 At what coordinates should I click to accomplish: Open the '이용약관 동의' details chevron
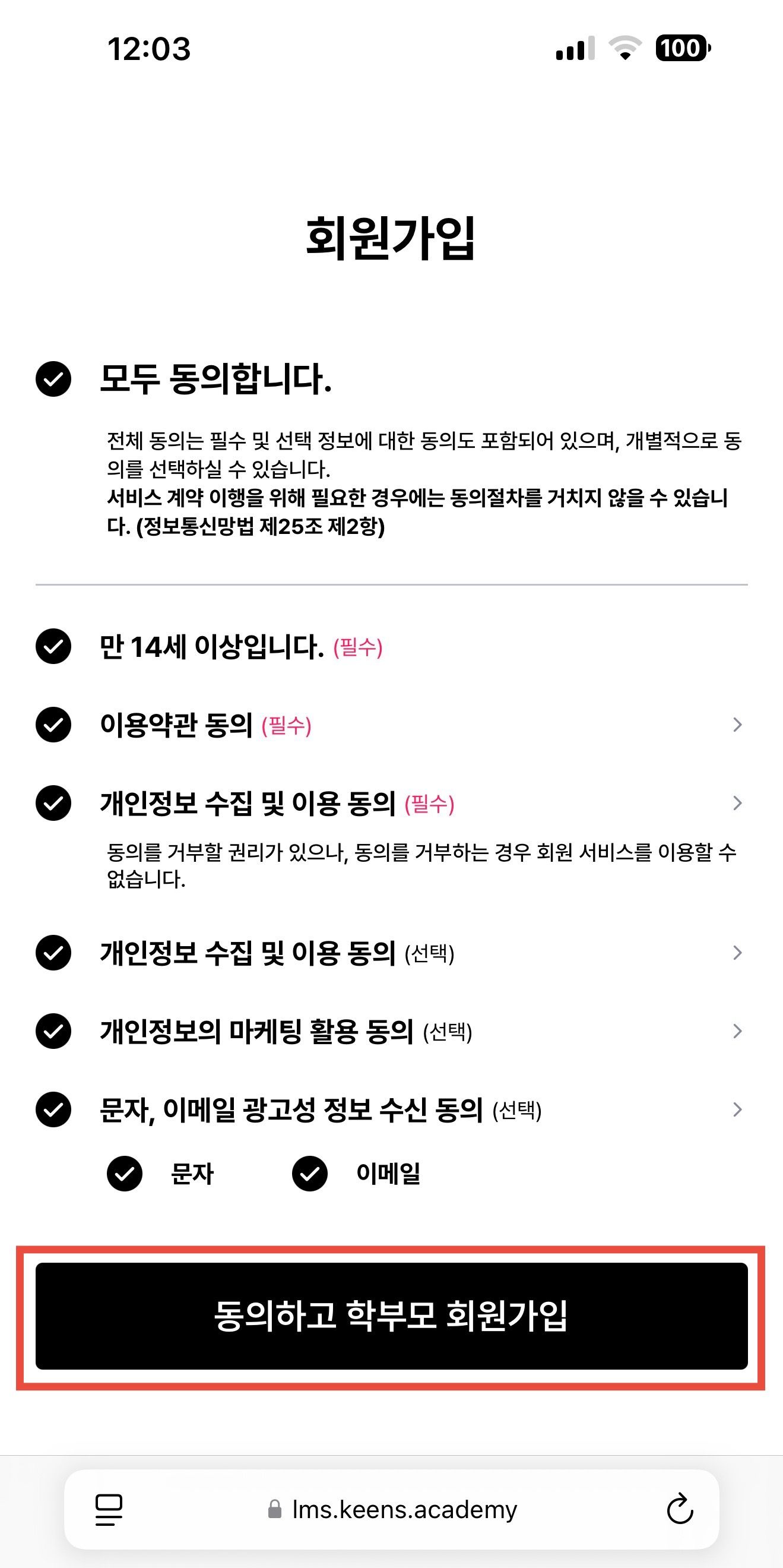[737, 725]
